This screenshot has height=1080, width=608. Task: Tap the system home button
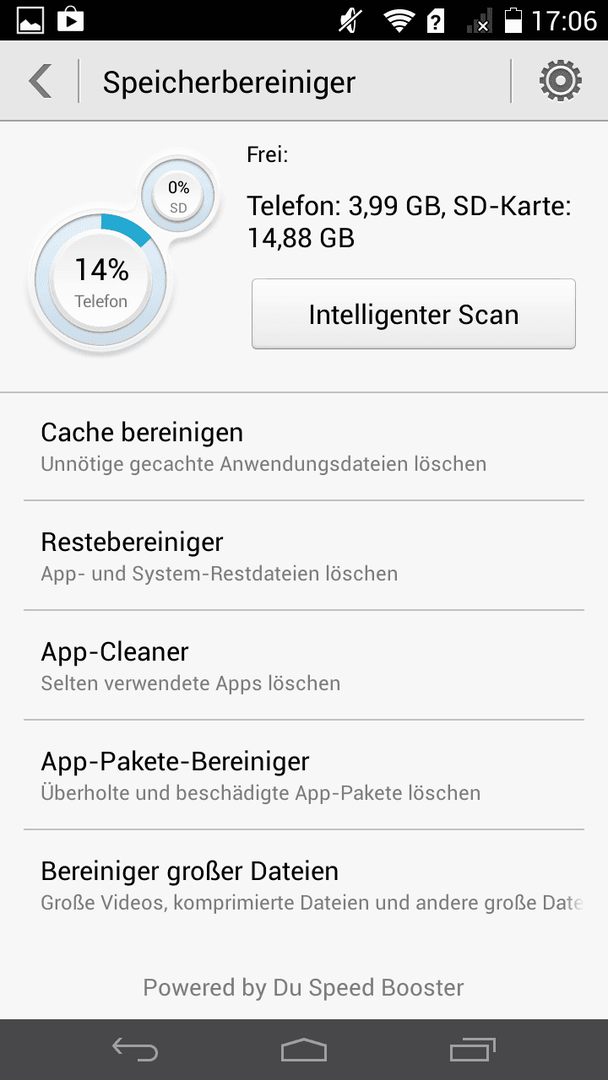pos(304,1050)
